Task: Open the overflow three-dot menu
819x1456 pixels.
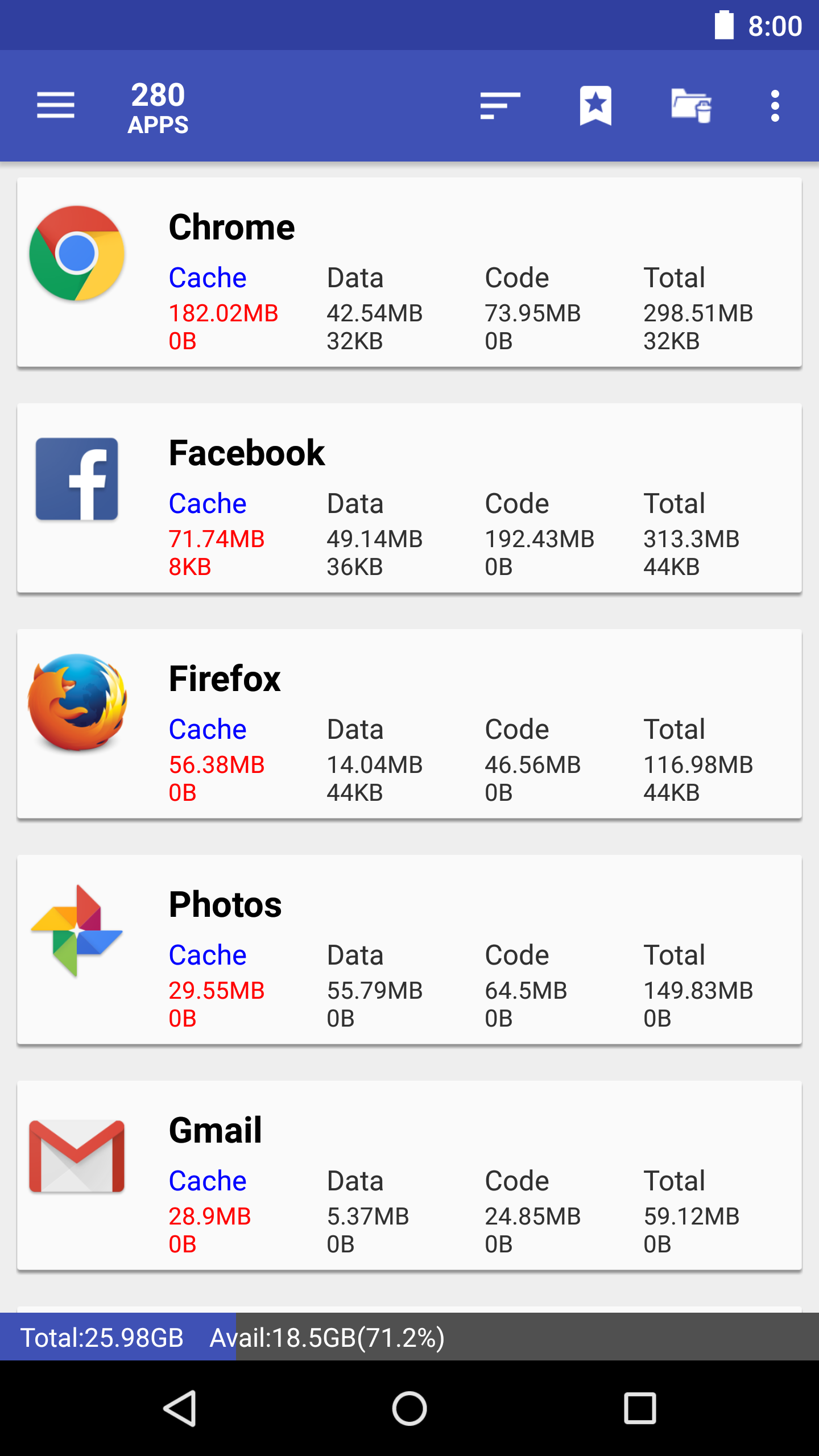Action: point(775,105)
